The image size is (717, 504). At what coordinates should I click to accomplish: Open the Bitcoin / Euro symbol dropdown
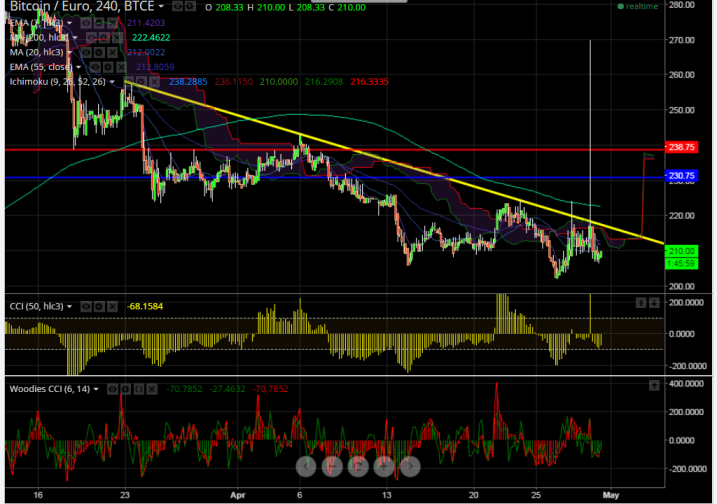[x=160, y=7]
